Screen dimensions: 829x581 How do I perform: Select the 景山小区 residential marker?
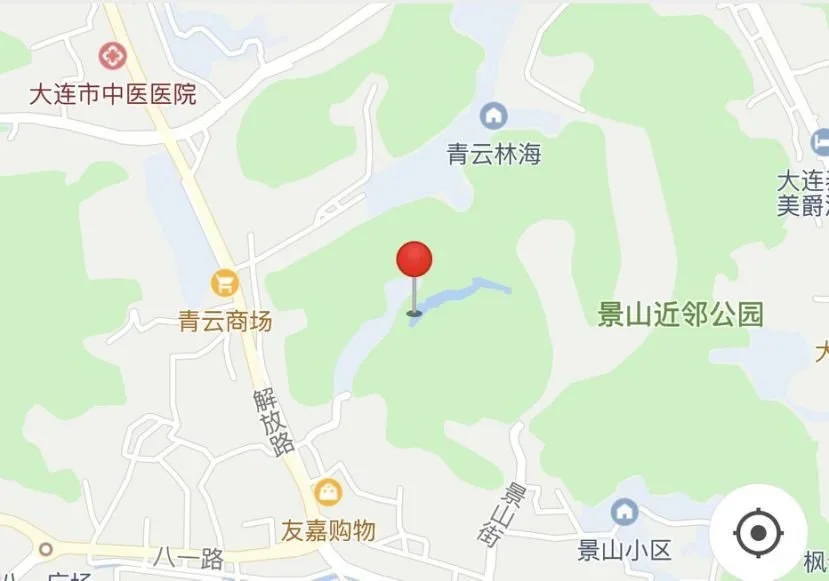tap(625, 514)
